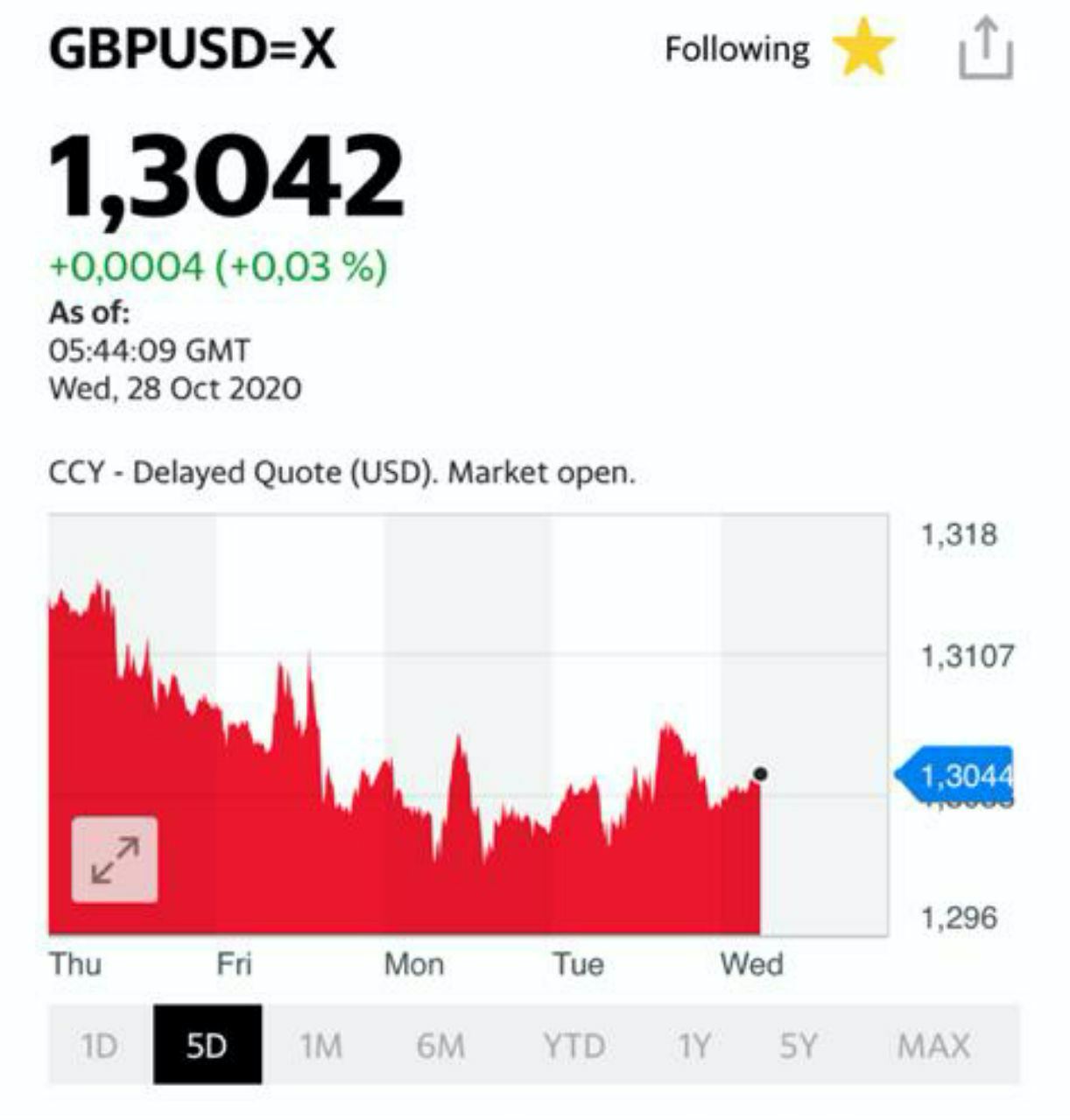Unfollow GBPUSD=X via the star
Screen dimensions: 1070x1120
coord(863,48)
